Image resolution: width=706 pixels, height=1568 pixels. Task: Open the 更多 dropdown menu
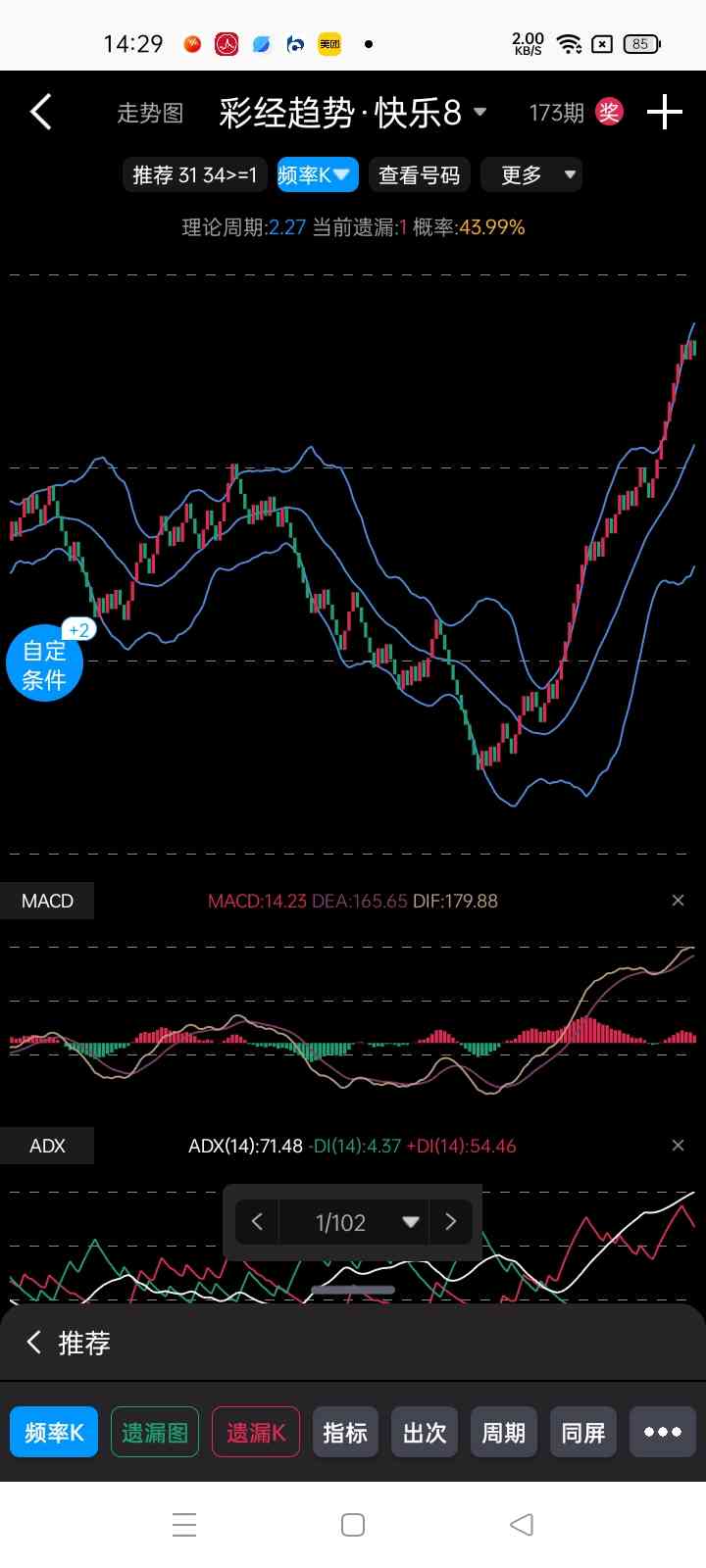[531, 175]
